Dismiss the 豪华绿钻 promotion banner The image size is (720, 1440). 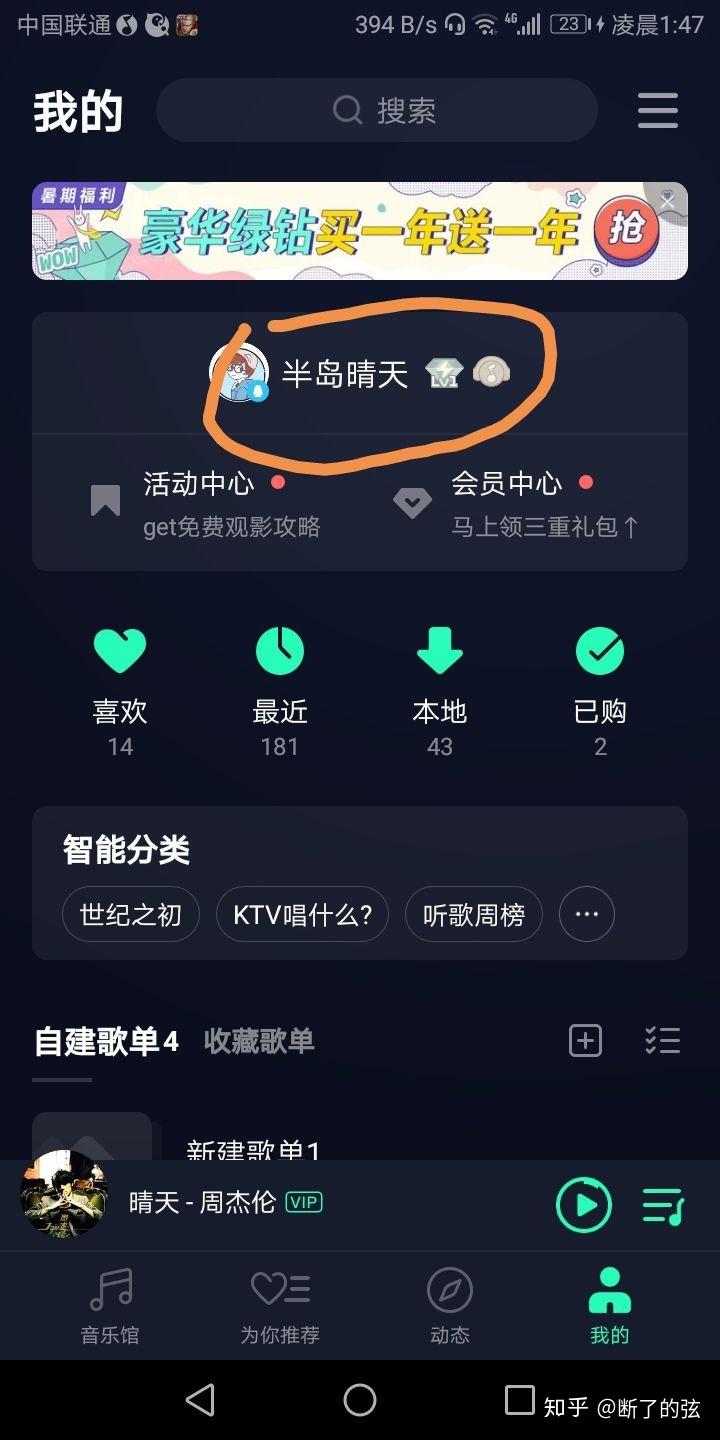click(x=668, y=201)
